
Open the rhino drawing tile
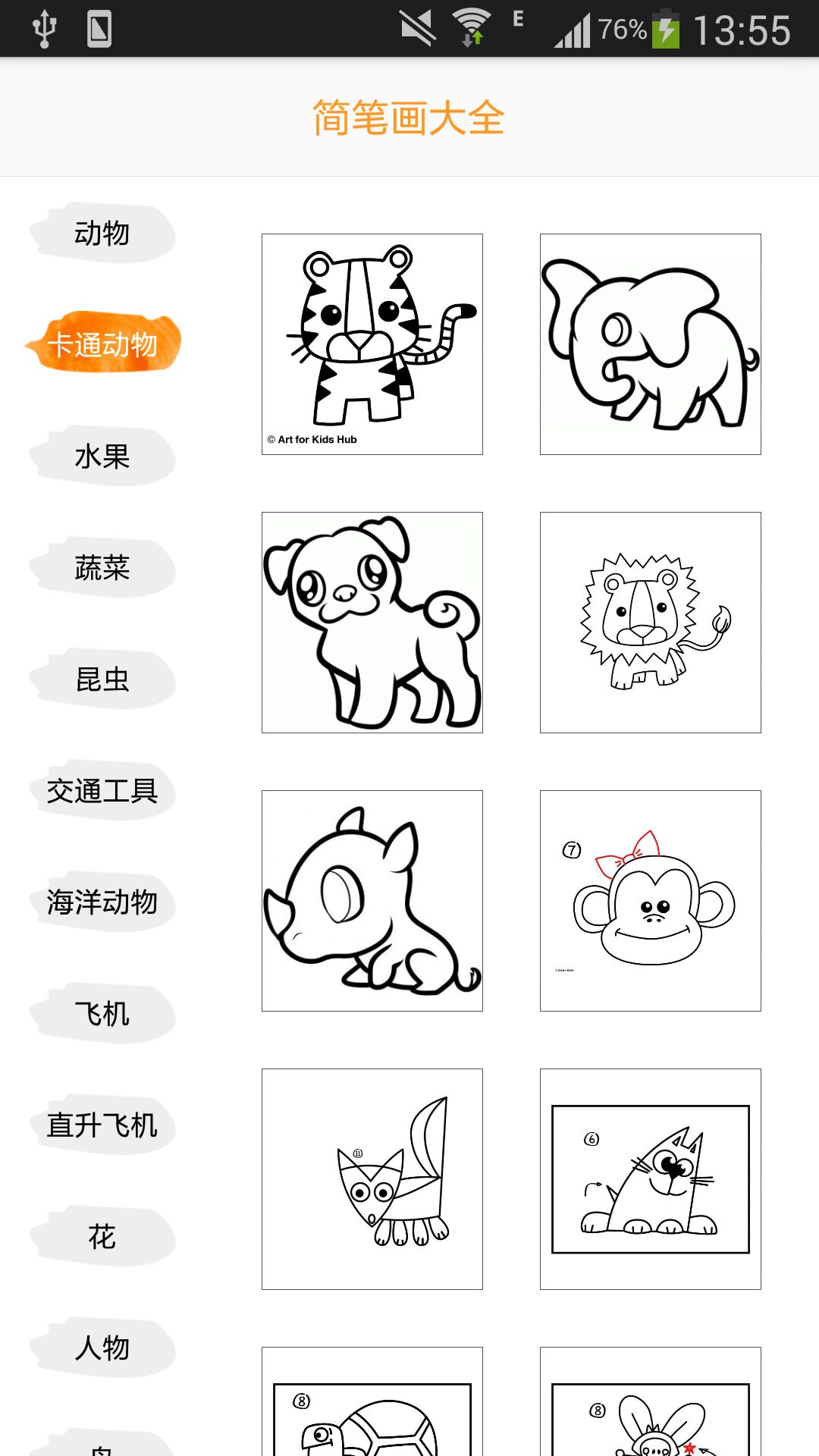pyautogui.click(x=372, y=901)
